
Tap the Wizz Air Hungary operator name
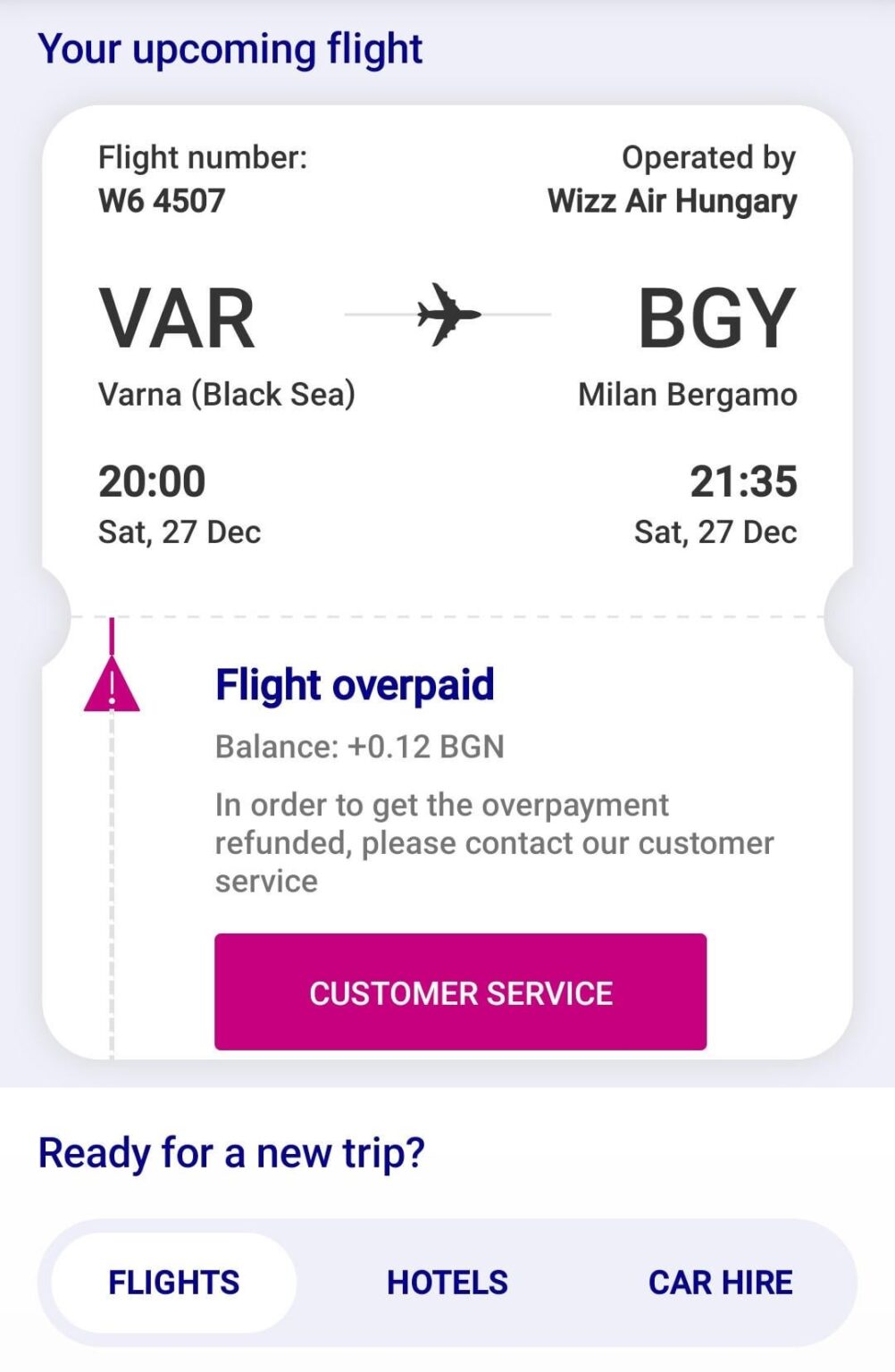pyautogui.click(x=672, y=201)
